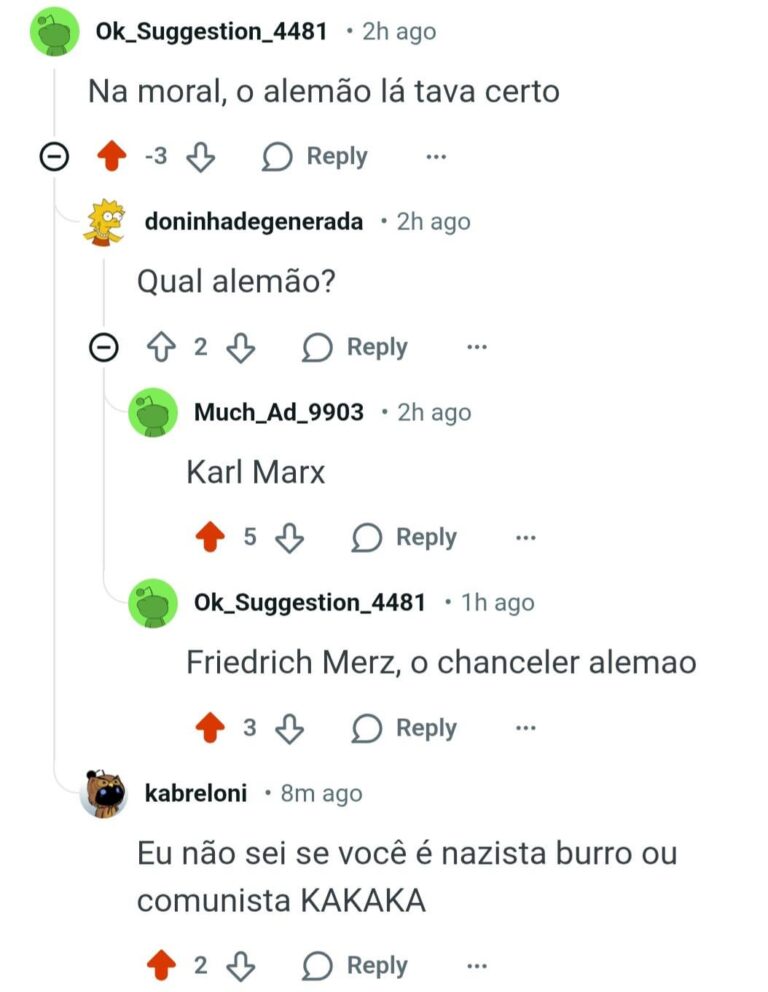
Task: Reply to the 'Karl Marx' comment
Action: click(405, 538)
